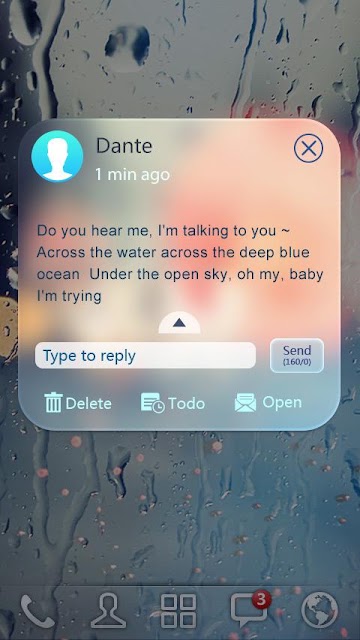Launch the browser globe icon

(x=320, y=610)
